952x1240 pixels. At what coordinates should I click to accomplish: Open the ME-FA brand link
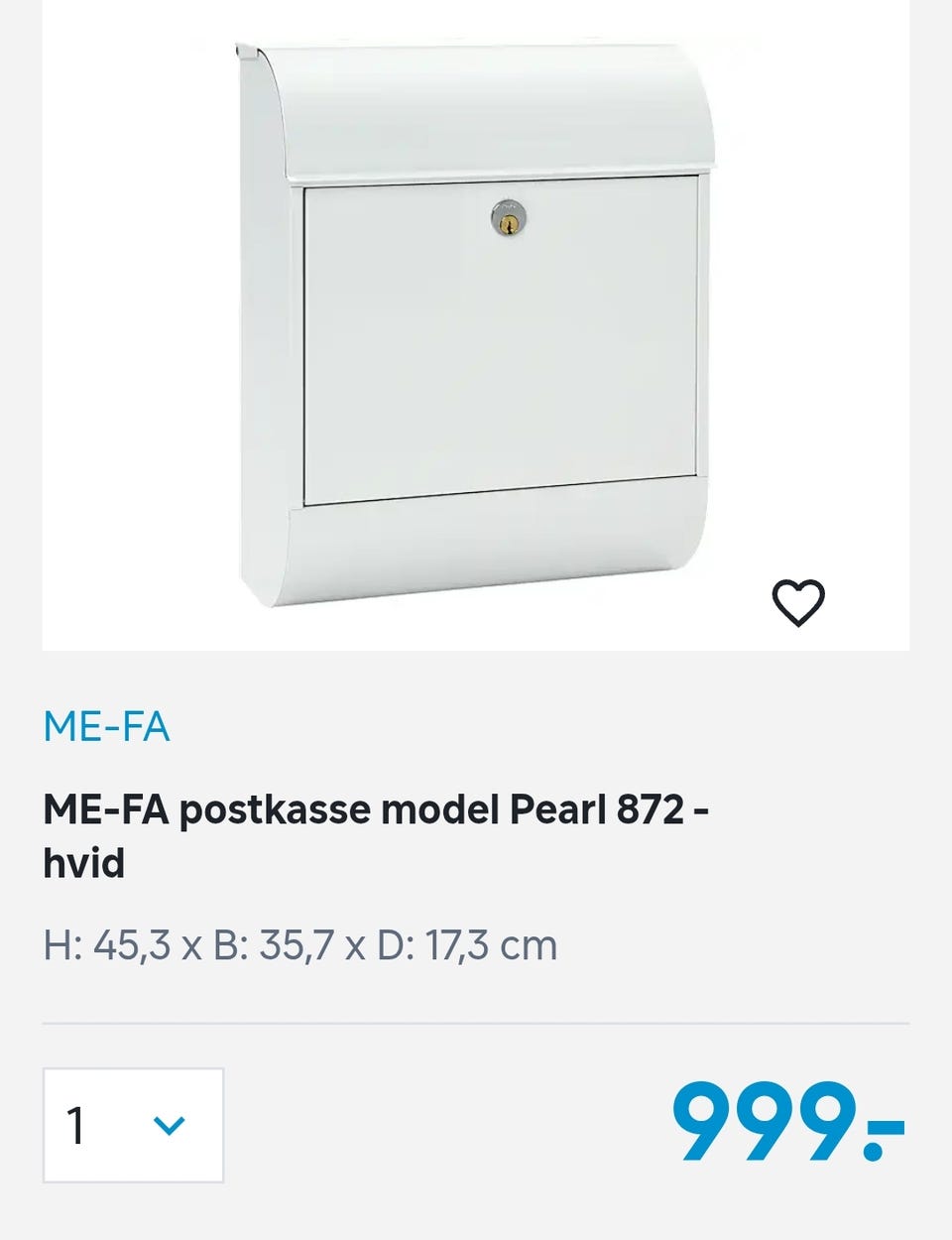[106, 727]
